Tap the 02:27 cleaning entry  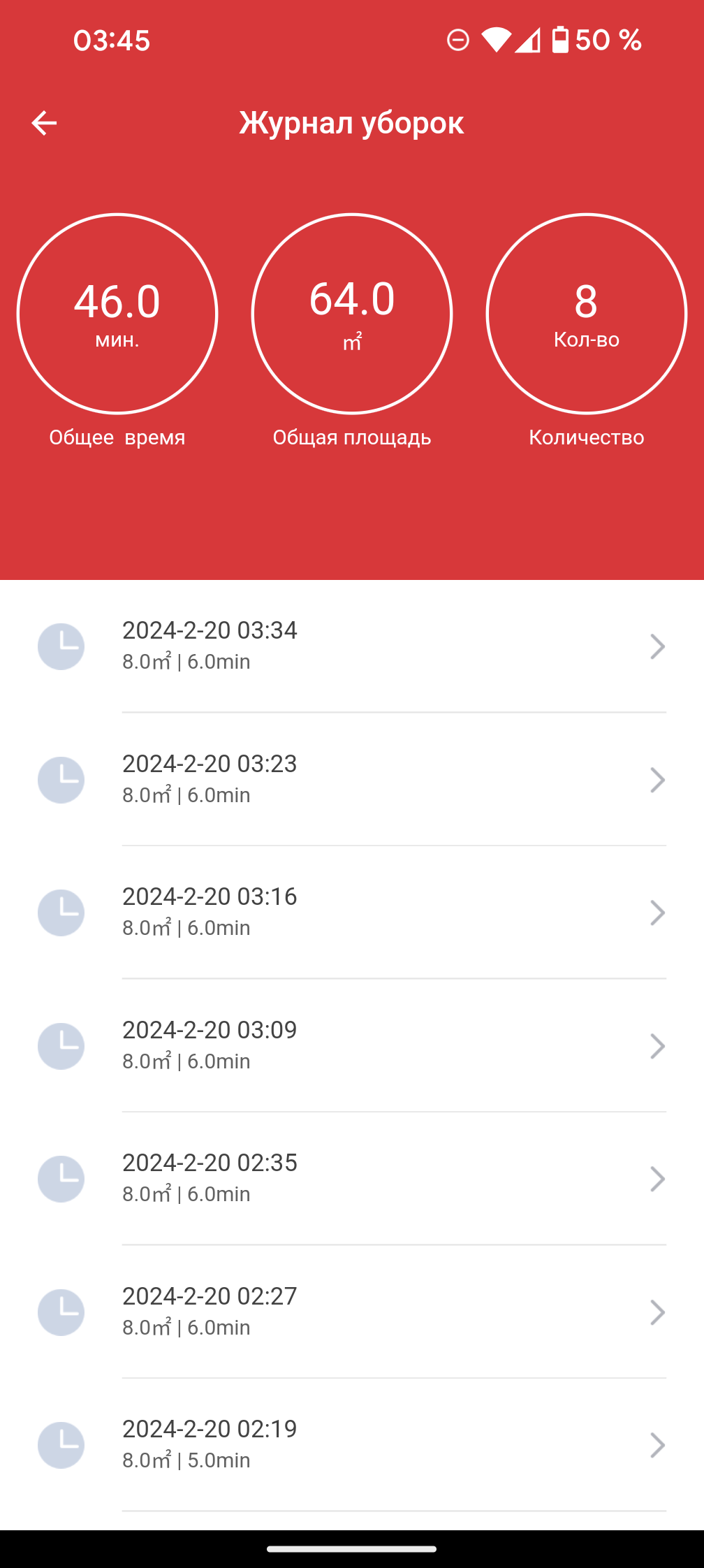point(352,1312)
